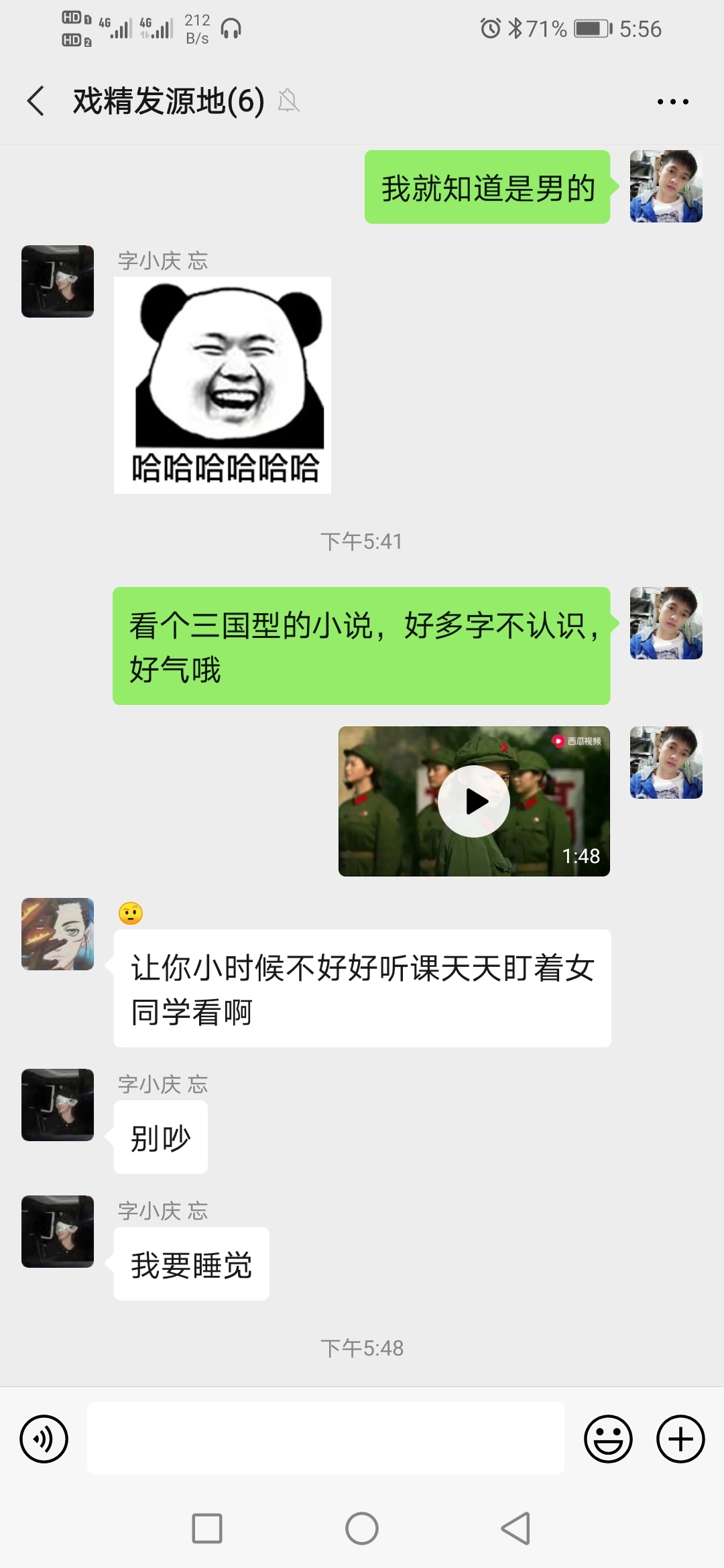
Task: Open the 哈哈哈哈哈哈 panda sticker
Action: pyautogui.click(x=223, y=385)
